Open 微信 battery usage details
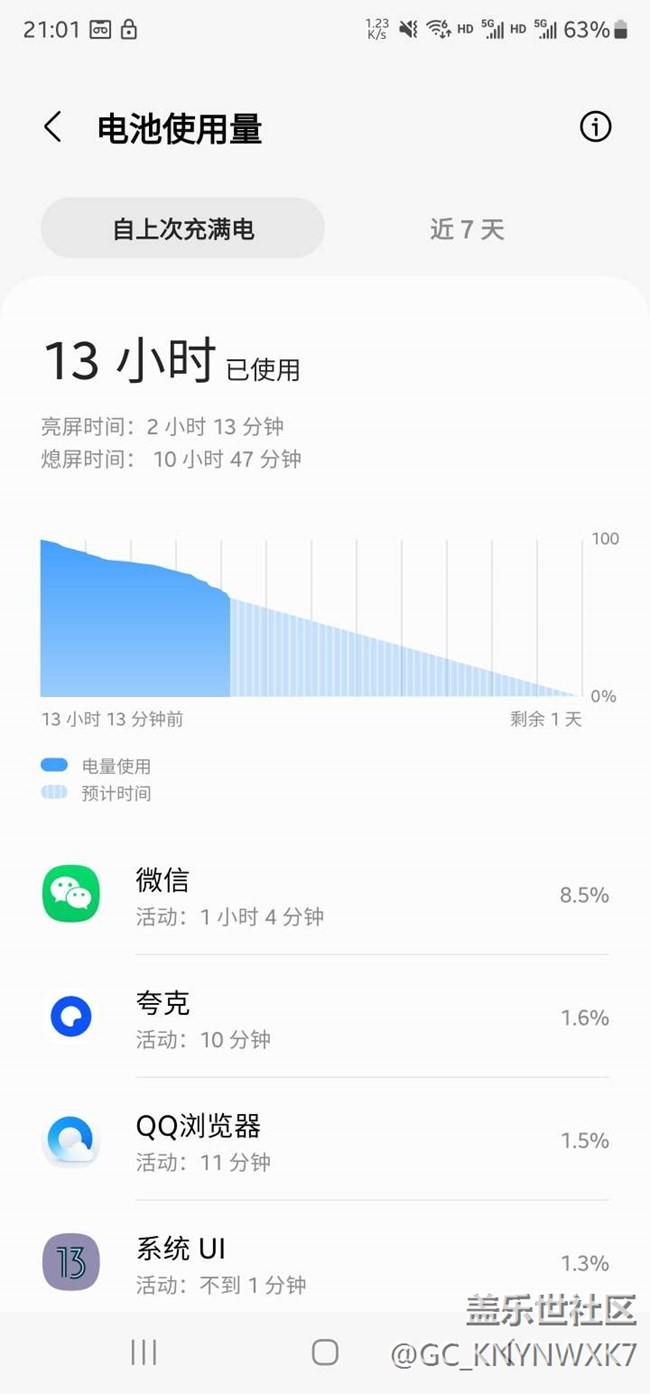Viewport: 650px width, 1394px height. pos(325,895)
